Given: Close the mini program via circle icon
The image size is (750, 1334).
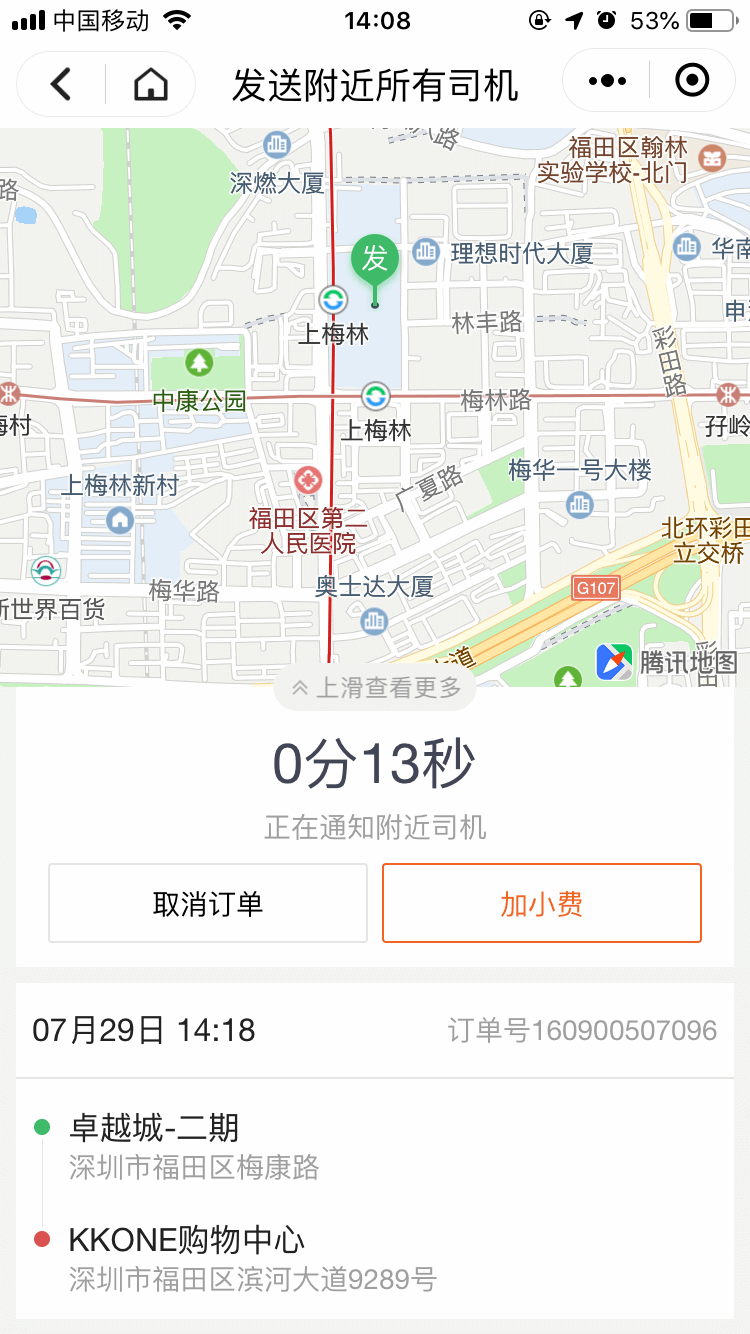Looking at the screenshot, I should tap(692, 80).
